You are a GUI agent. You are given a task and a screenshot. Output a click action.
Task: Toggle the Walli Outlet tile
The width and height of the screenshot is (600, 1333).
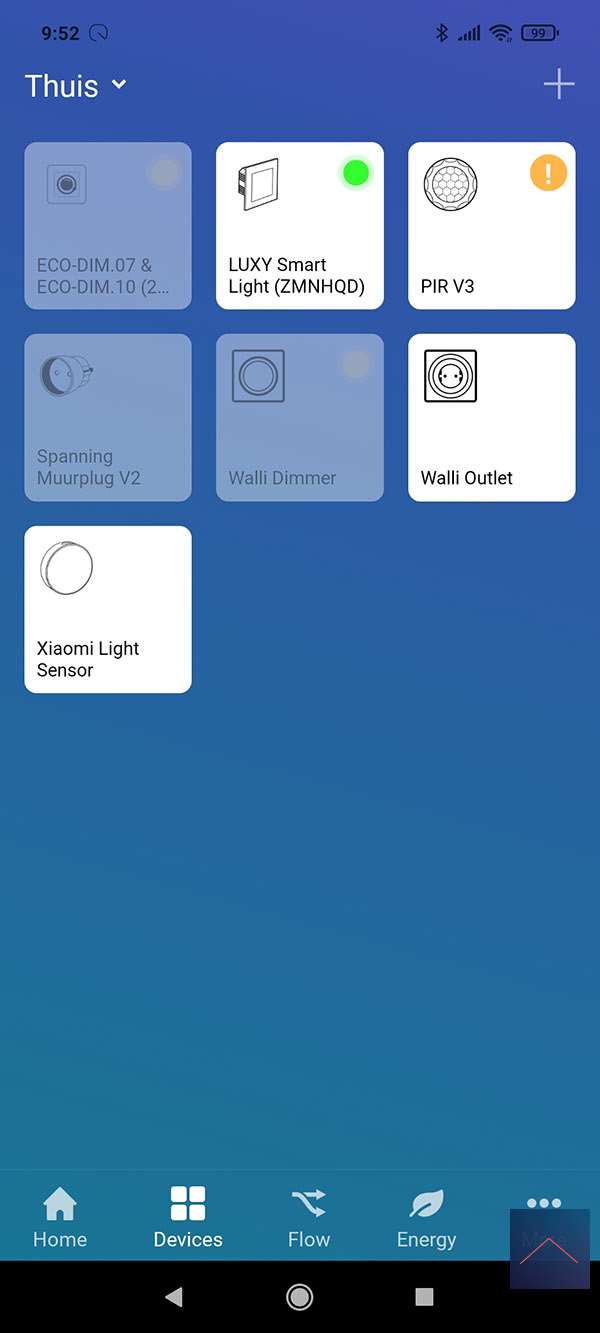(x=492, y=418)
